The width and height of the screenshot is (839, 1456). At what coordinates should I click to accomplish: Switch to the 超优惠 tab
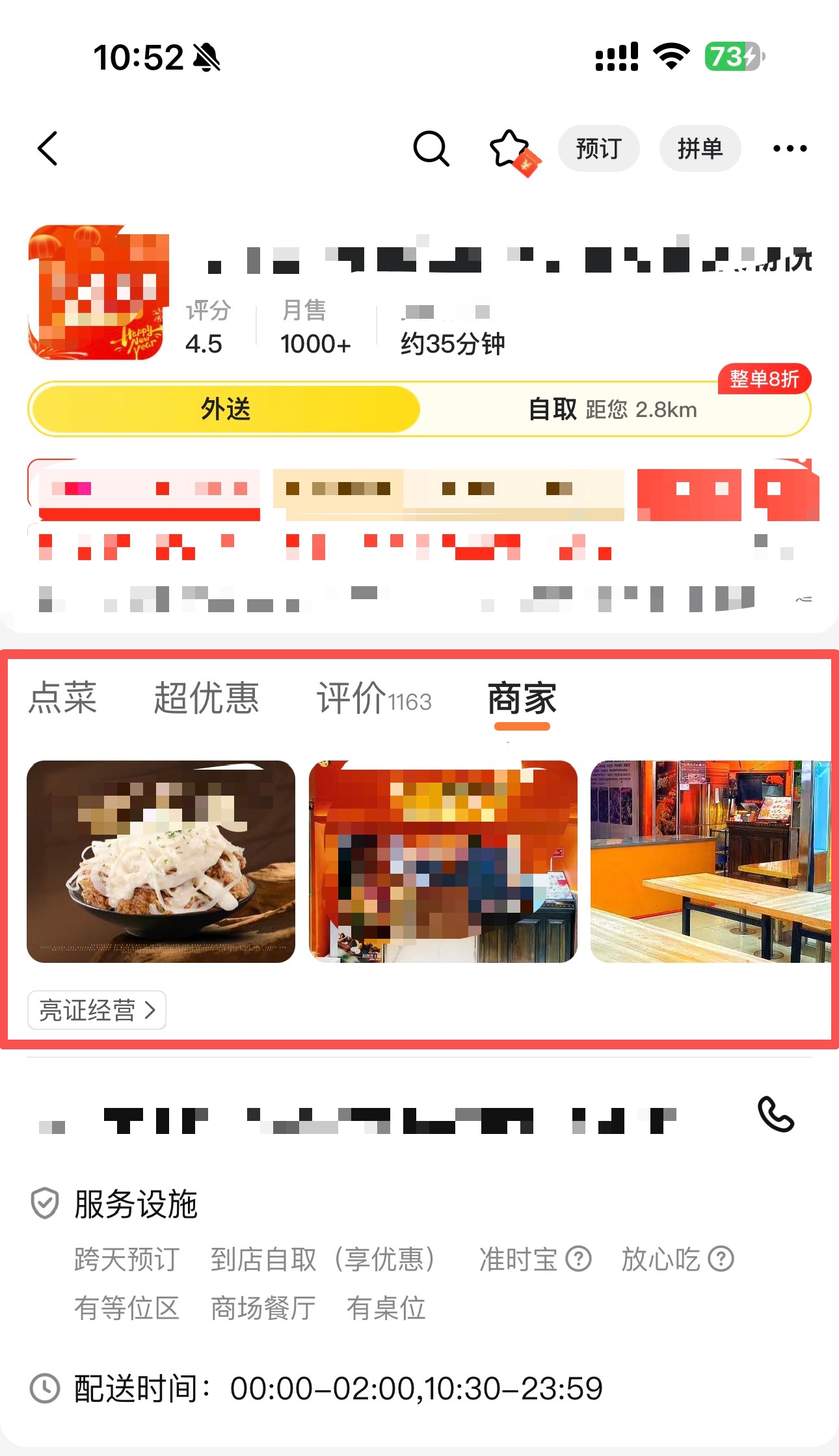coord(207,698)
